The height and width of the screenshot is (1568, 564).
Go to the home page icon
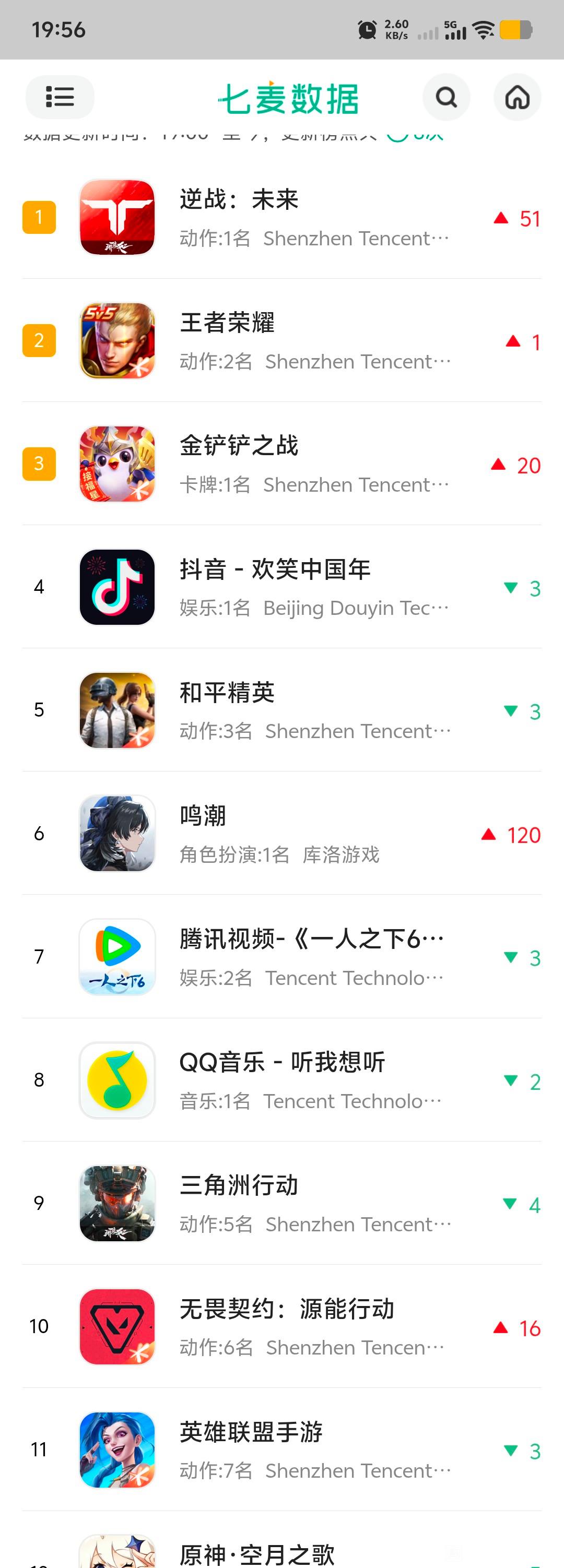pyautogui.click(x=517, y=98)
